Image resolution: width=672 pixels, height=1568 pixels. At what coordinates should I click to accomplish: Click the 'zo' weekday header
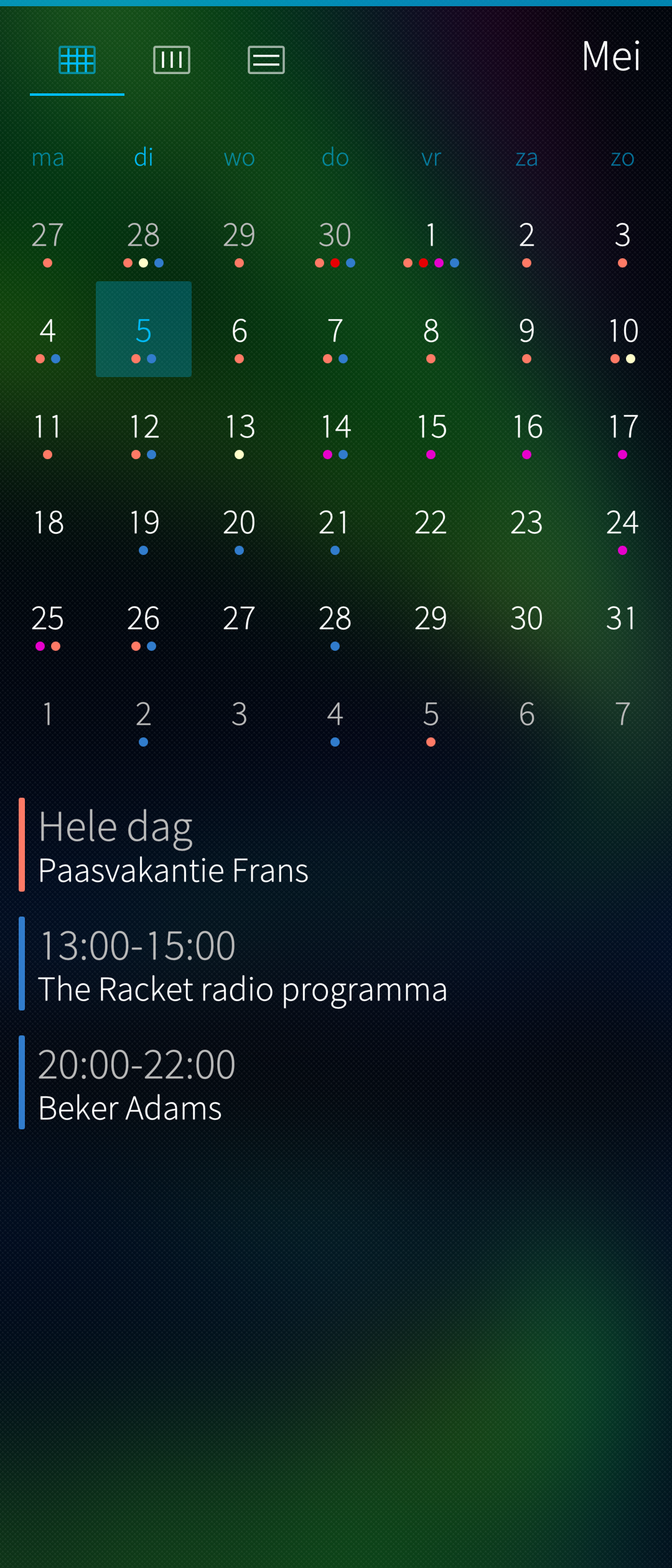pos(622,157)
